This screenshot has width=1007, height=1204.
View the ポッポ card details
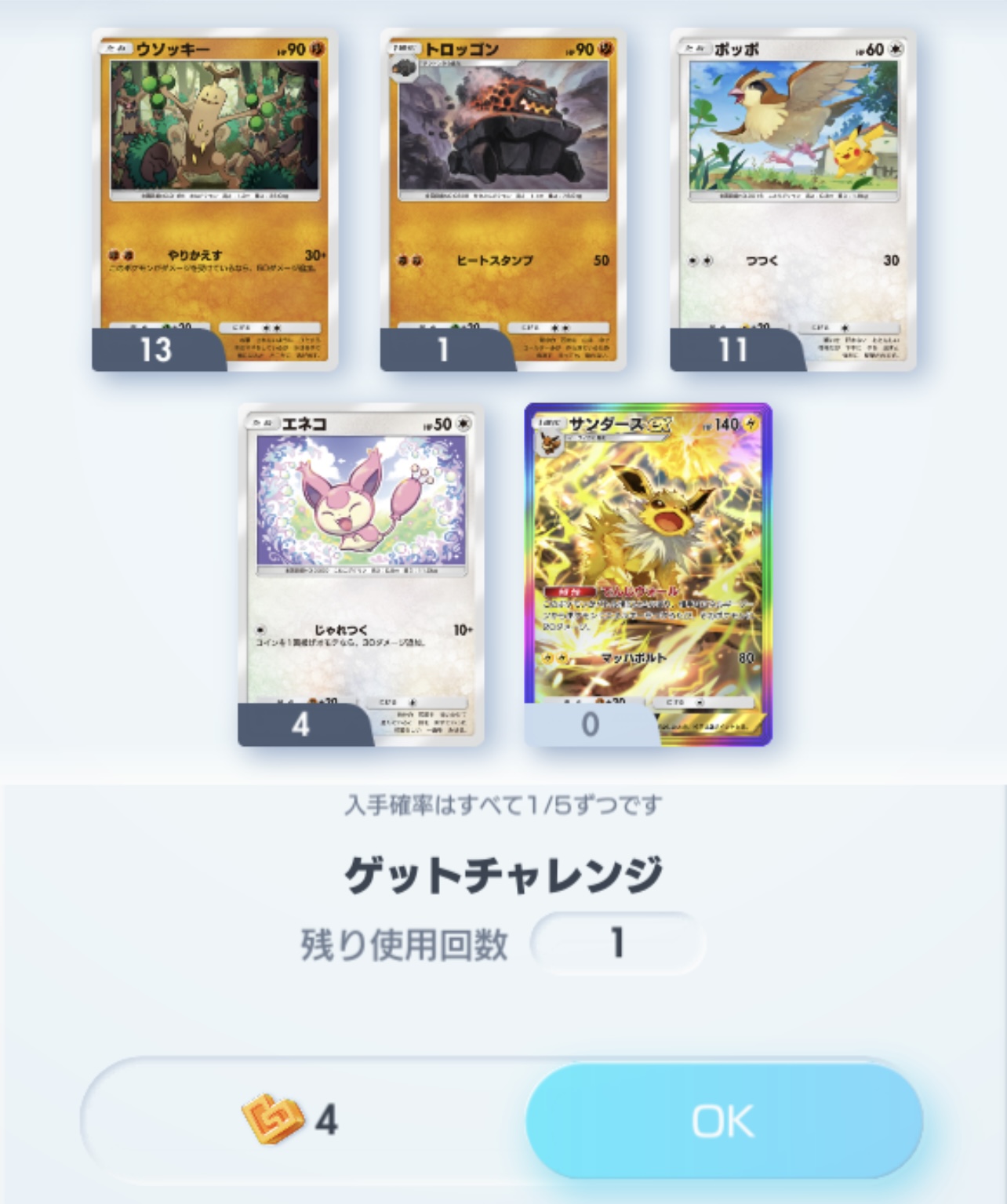793,201
